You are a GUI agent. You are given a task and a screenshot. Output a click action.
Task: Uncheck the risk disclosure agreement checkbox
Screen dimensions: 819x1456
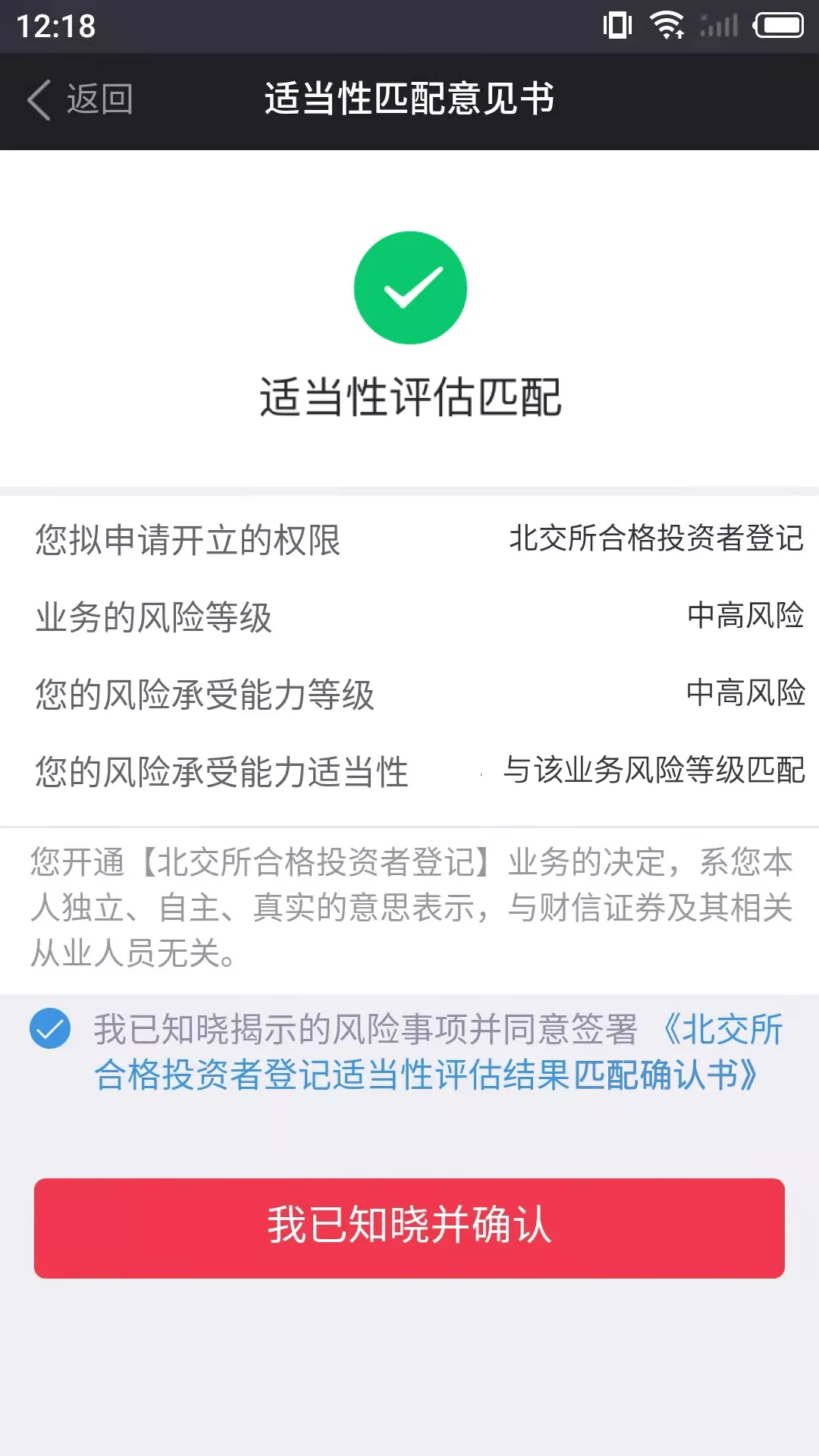tap(50, 1028)
